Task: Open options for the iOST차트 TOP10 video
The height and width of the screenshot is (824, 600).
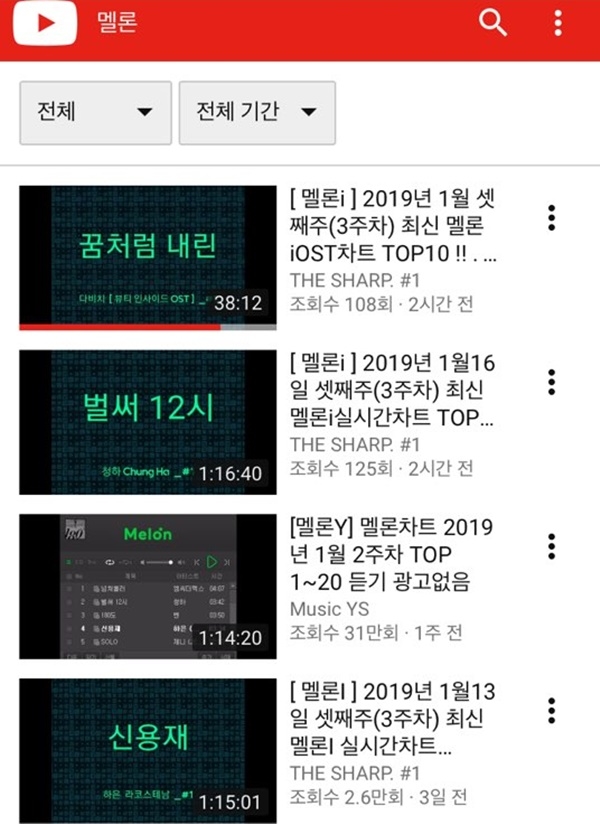Action: (551, 217)
